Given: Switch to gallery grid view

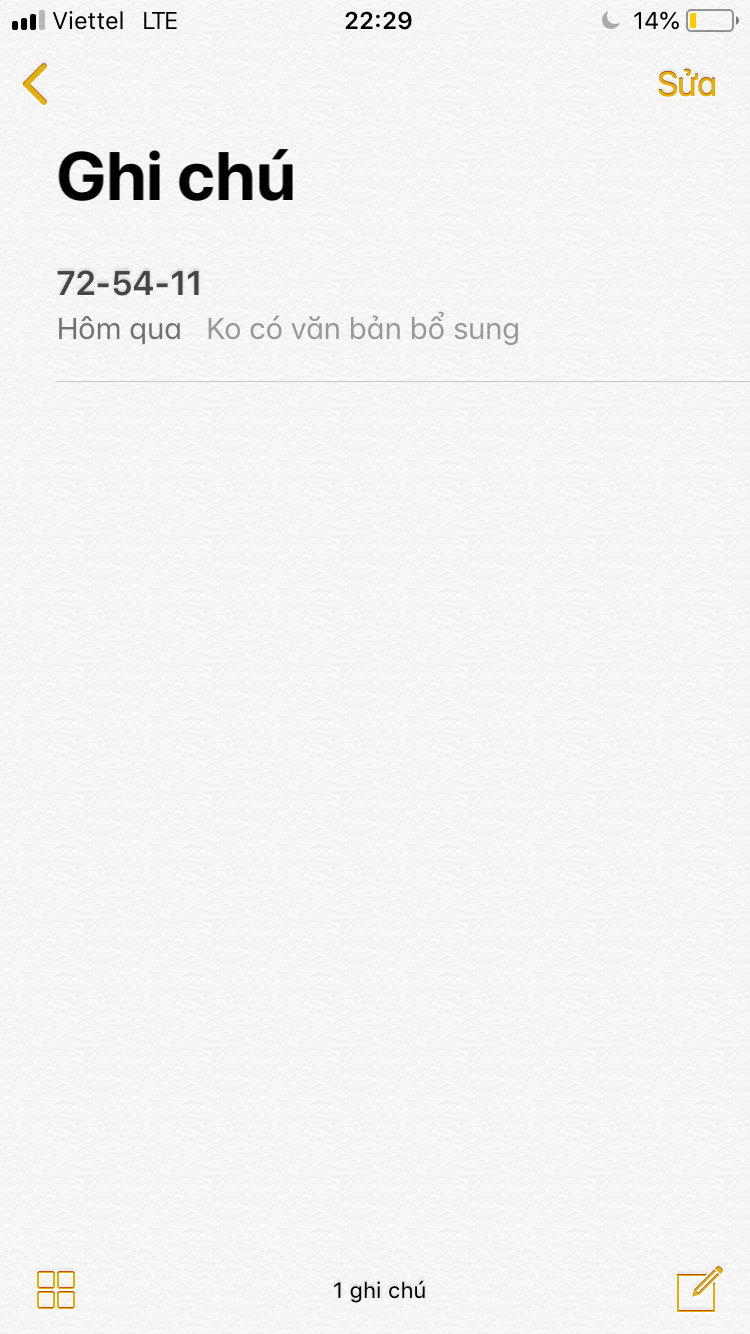Looking at the screenshot, I should 56,1289.
